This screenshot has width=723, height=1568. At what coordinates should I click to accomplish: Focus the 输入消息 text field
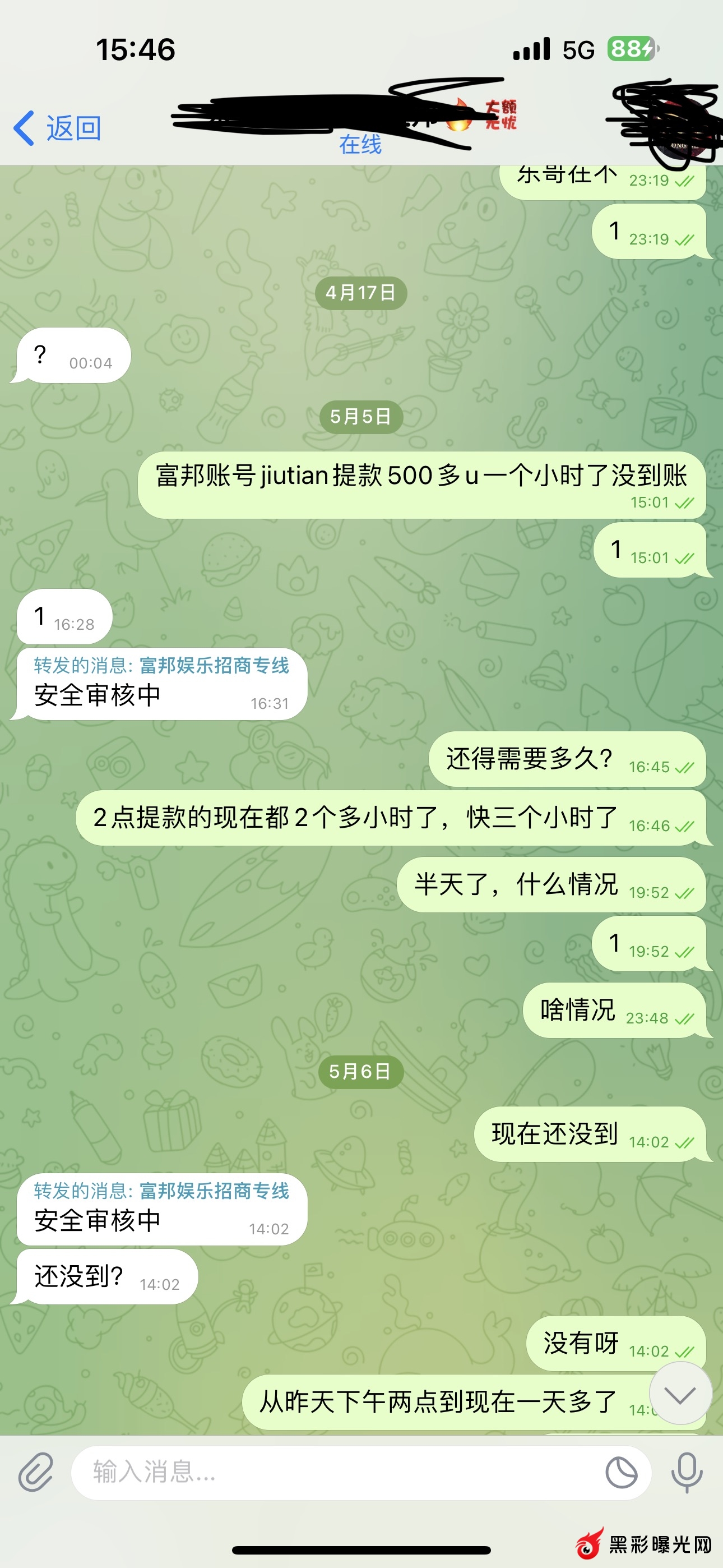point(335,1473)
